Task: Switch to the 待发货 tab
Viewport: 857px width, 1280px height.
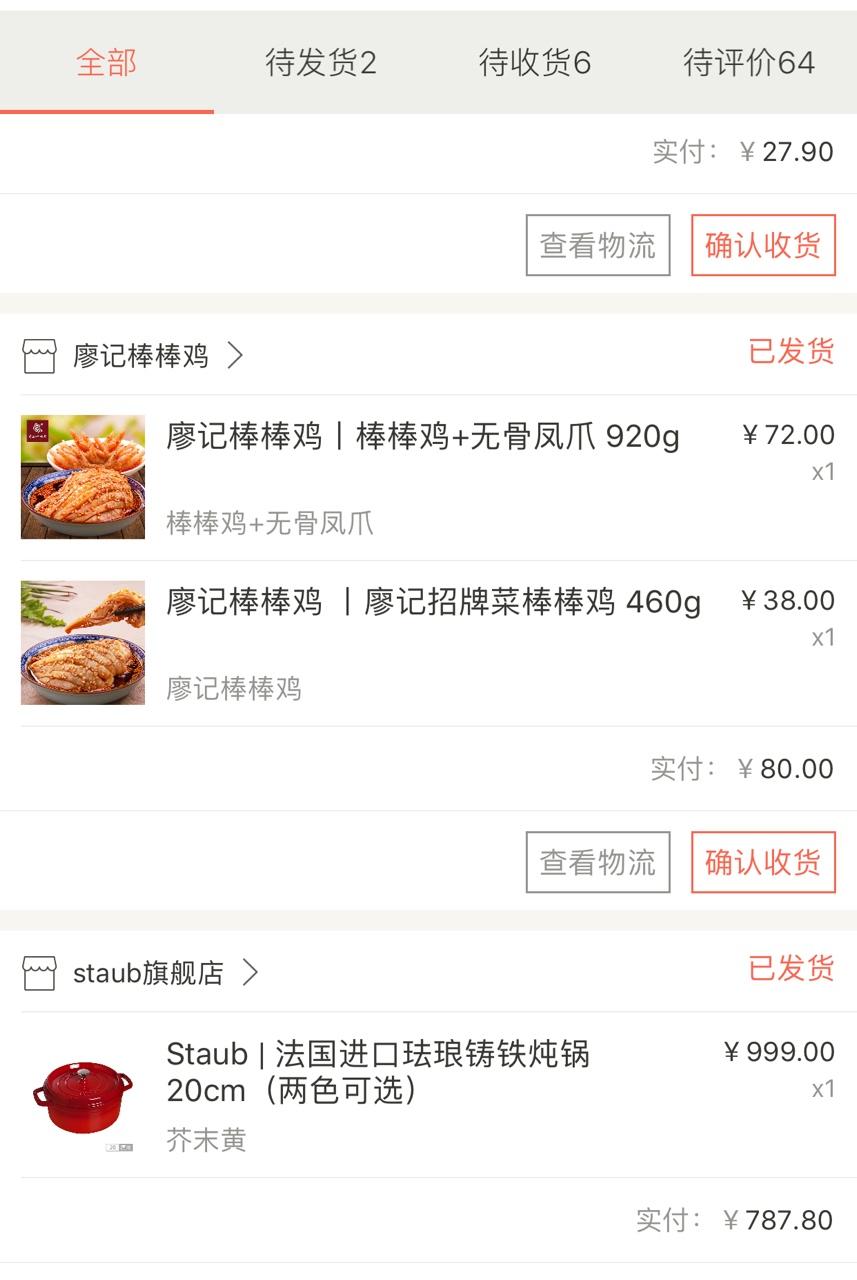Action: pos(321,63)
